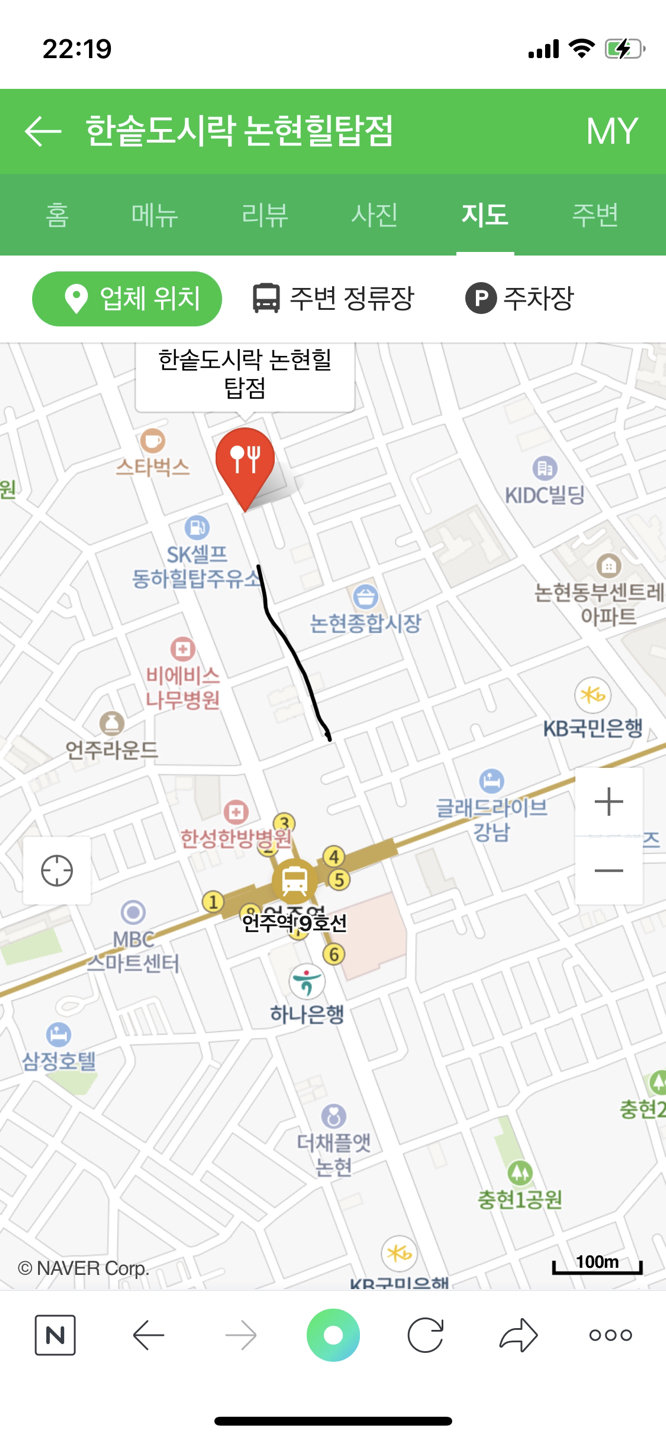Go back in the browser toolbar
666x1440 pixels.
(148, 1335)
